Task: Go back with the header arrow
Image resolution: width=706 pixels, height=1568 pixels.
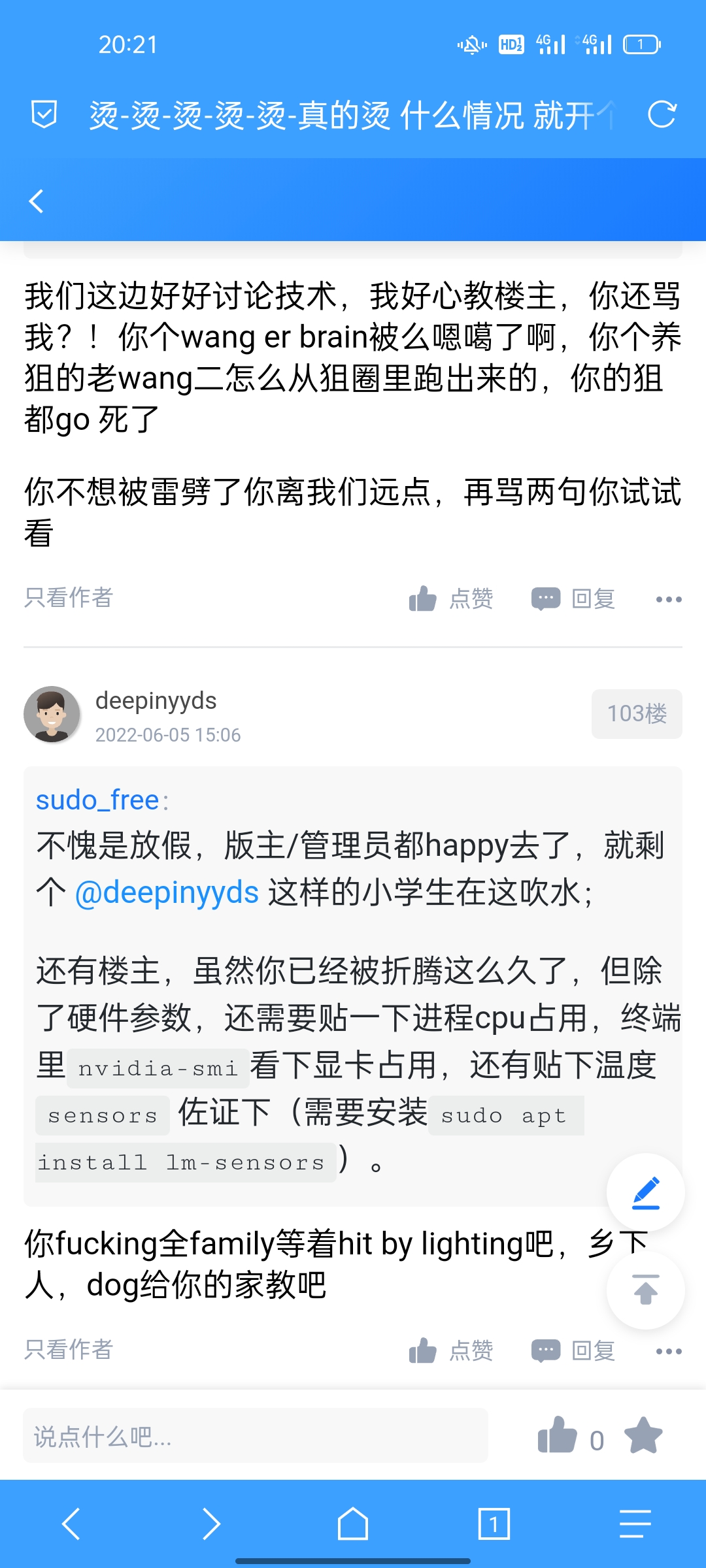Action: tap(37, 201)
